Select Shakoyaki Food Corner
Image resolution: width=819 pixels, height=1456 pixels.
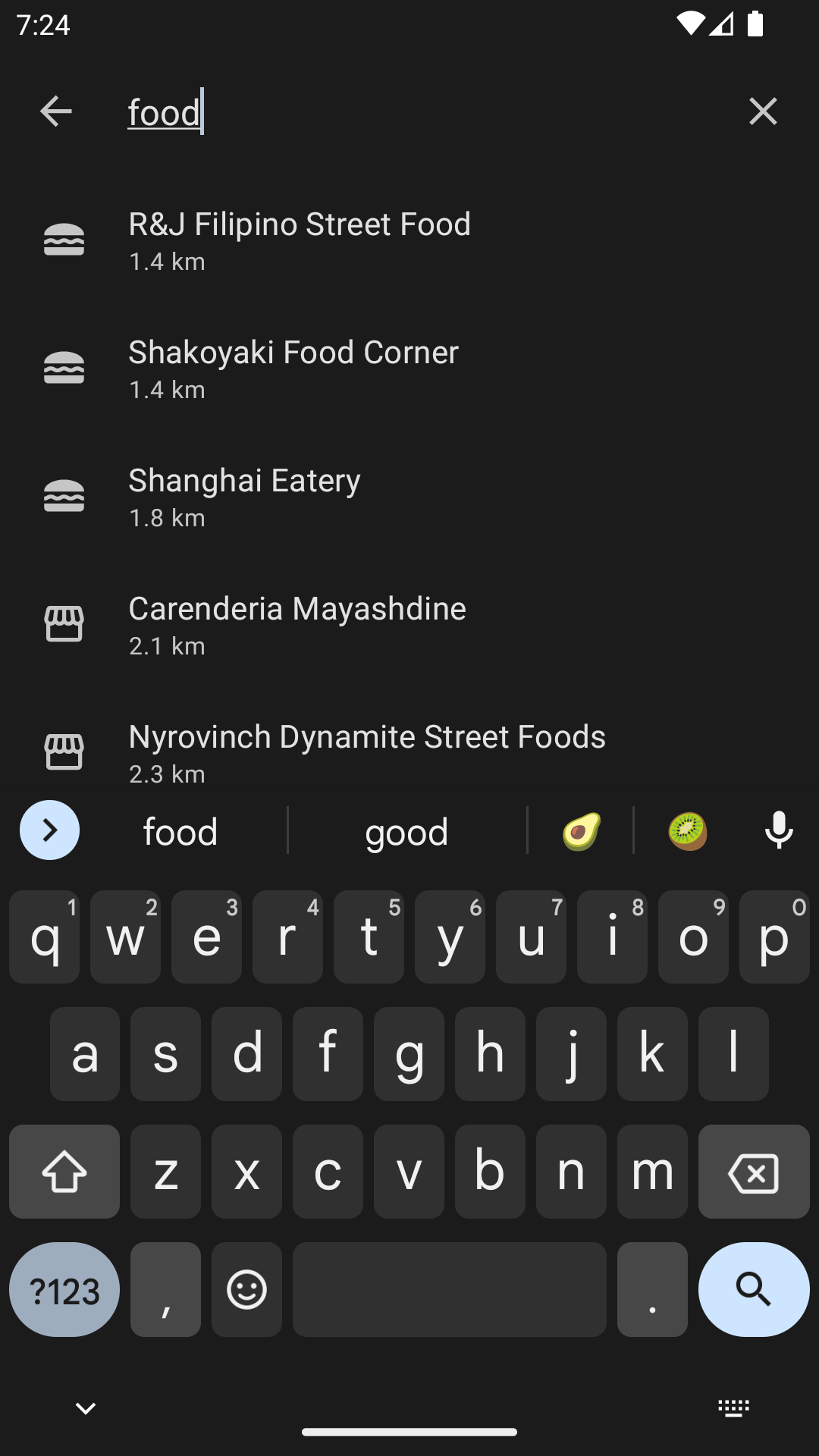click(x=293, y=368)
